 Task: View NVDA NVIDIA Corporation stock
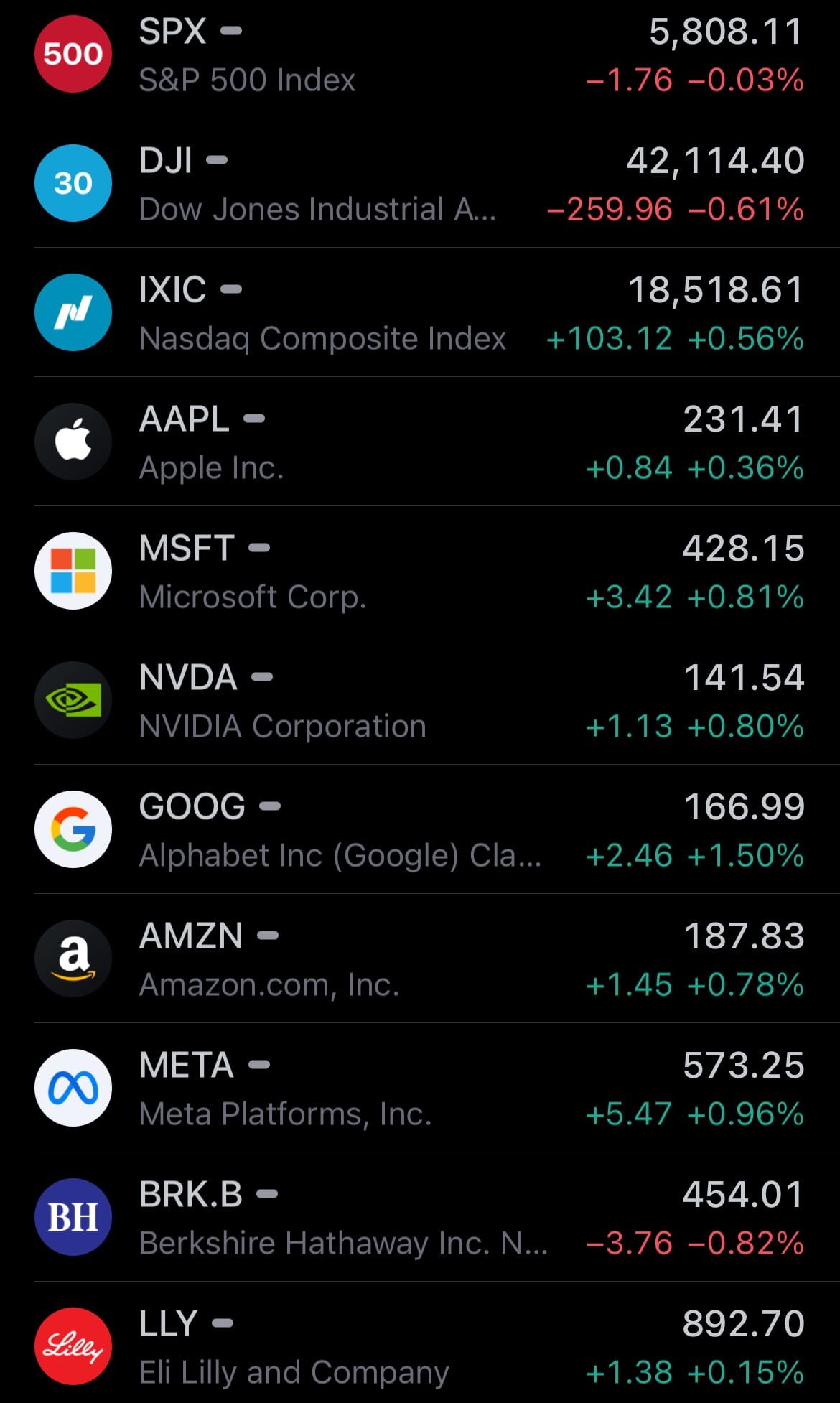pyautogui.click(x=420, y=701)
